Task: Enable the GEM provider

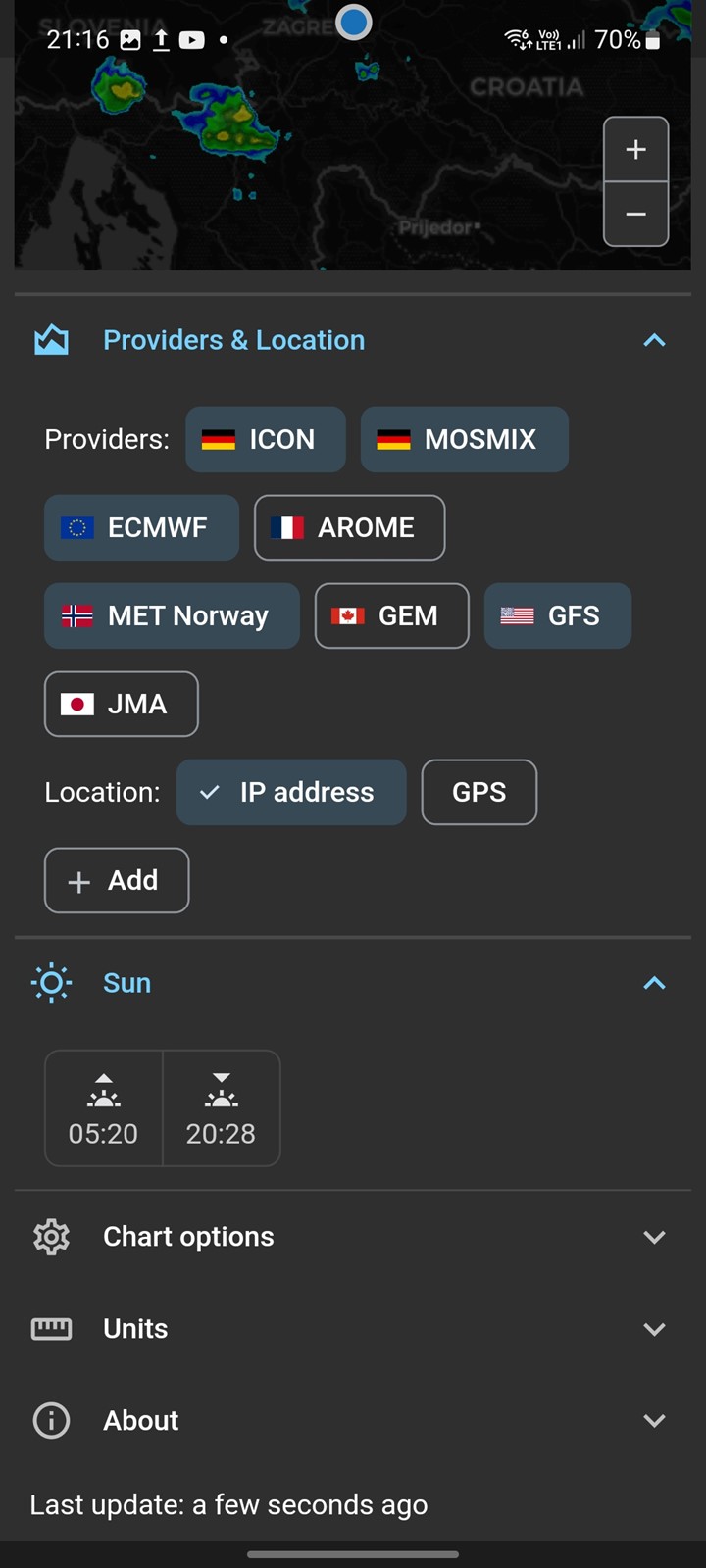Action: (x=392, y=615)
